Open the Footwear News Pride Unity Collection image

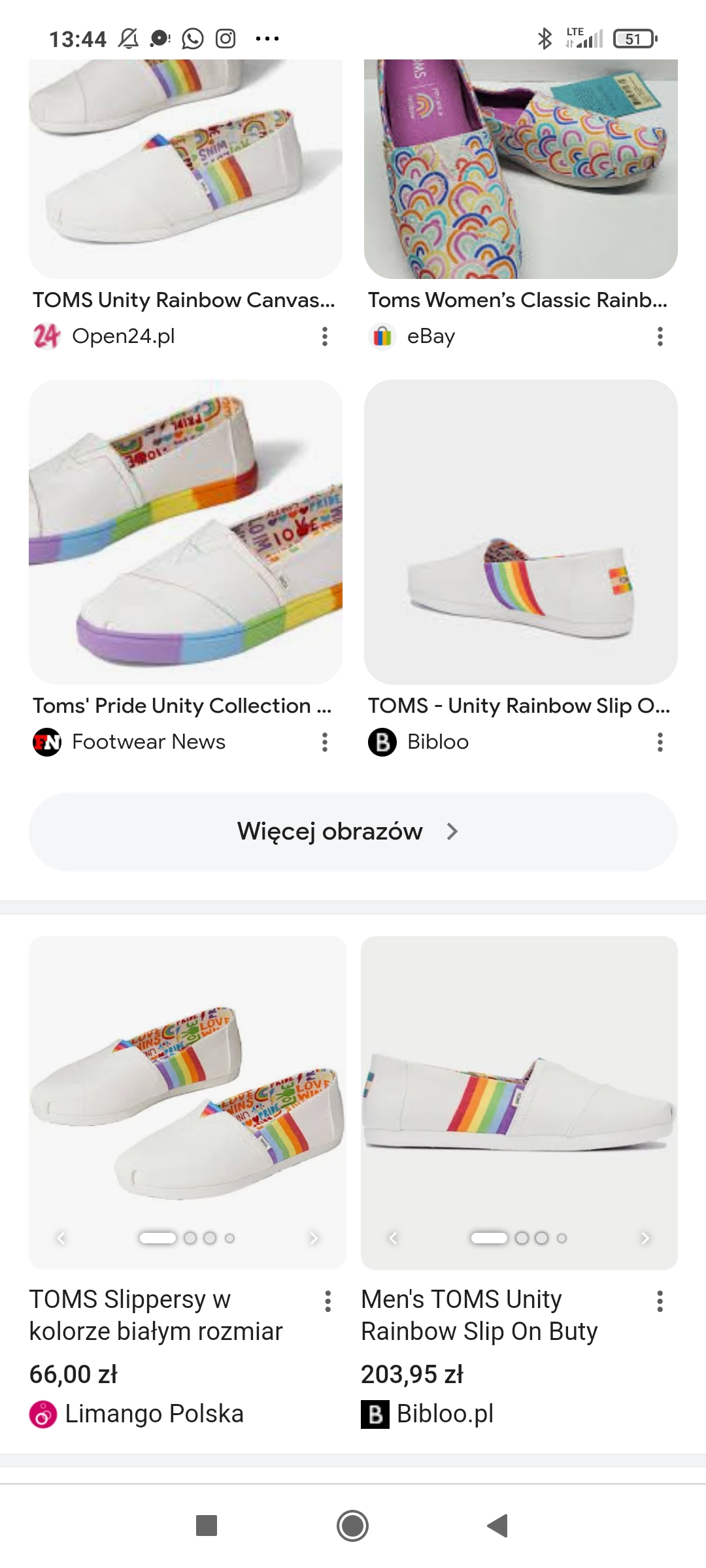coord(186,532)
